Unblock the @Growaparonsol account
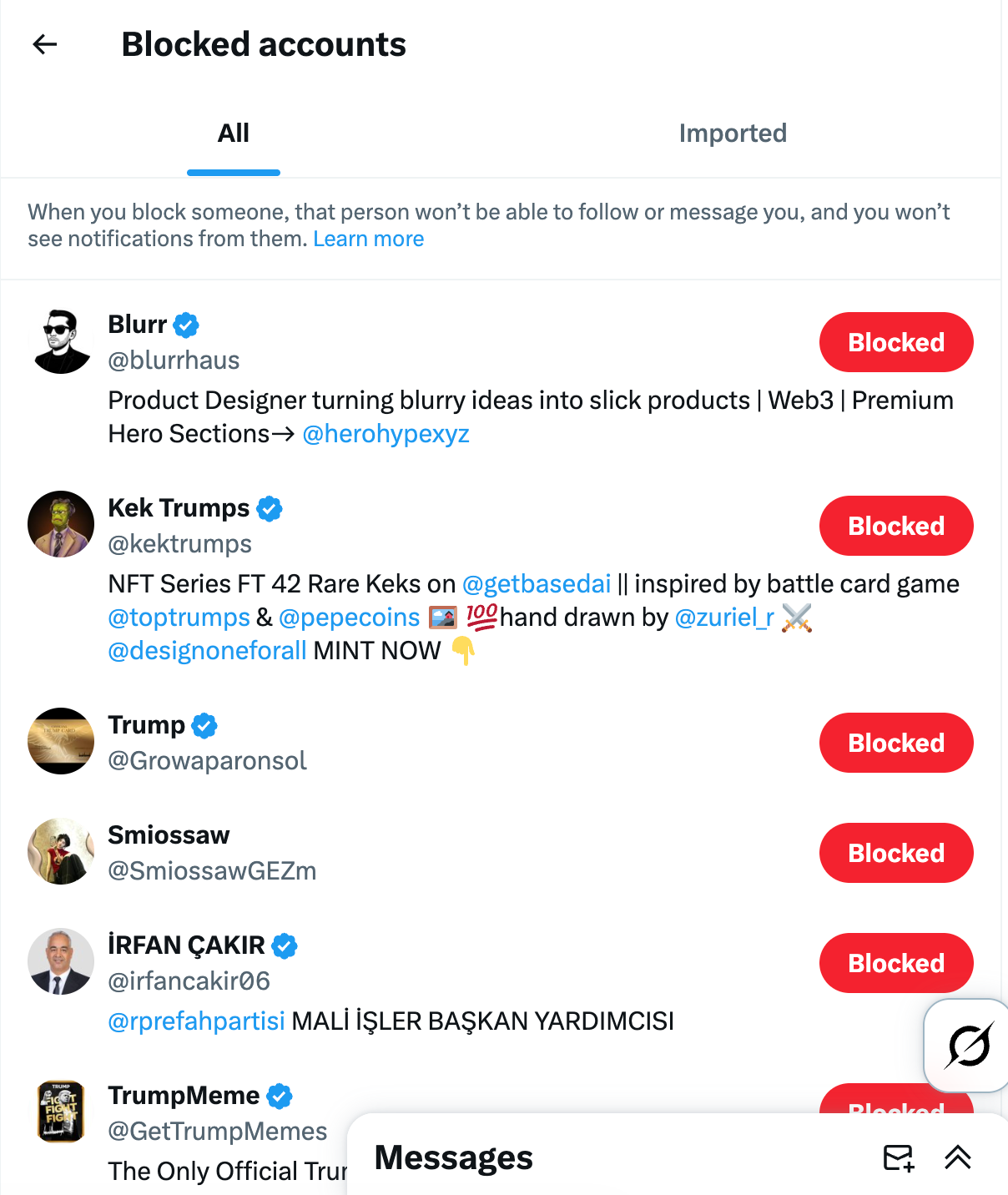The height and width of the screenshot is (1195, 1008). point(896,743)
